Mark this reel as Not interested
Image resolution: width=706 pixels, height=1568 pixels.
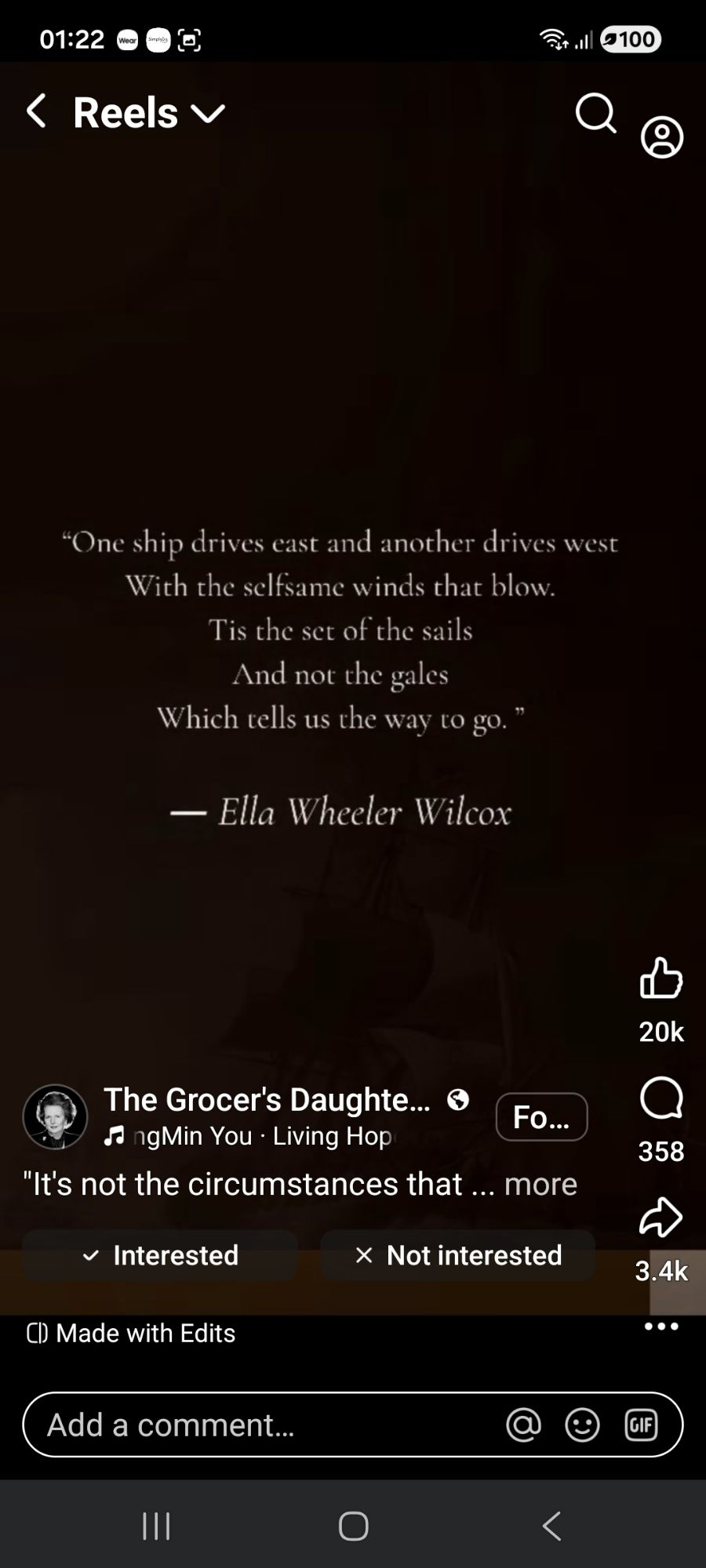pos(457,1255)
